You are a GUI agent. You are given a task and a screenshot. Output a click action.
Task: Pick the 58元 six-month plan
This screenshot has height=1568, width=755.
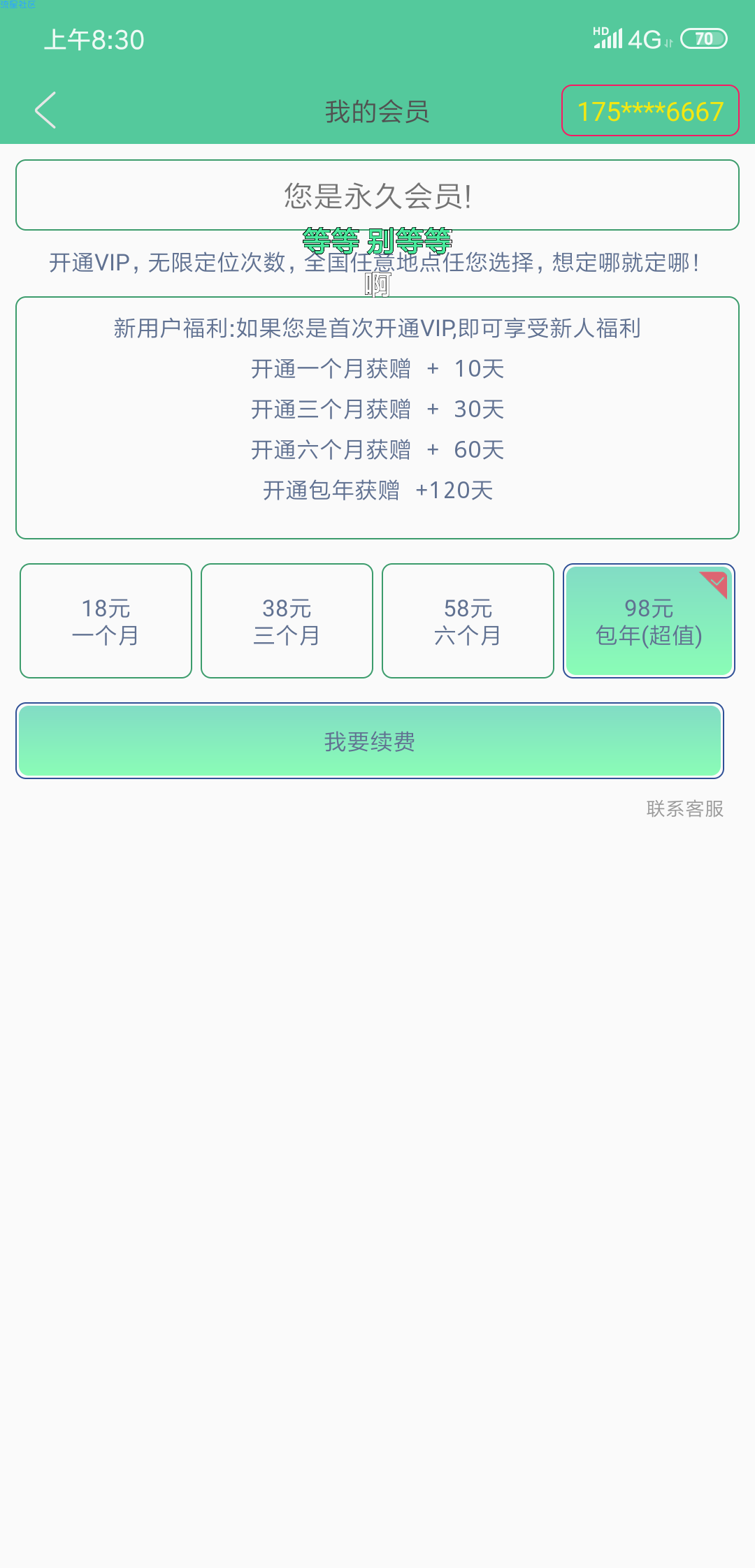pyautogui.click(x=468, y=620)
